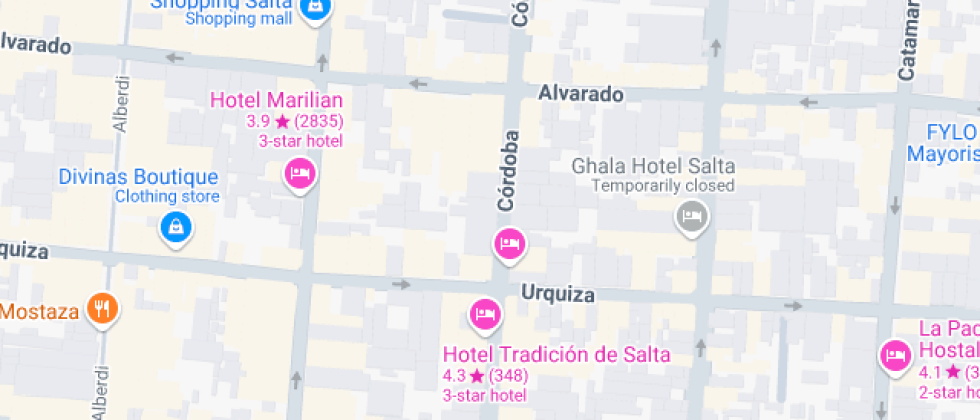Select the Ghala Hotel Salta grey marker

click(691, 214)
